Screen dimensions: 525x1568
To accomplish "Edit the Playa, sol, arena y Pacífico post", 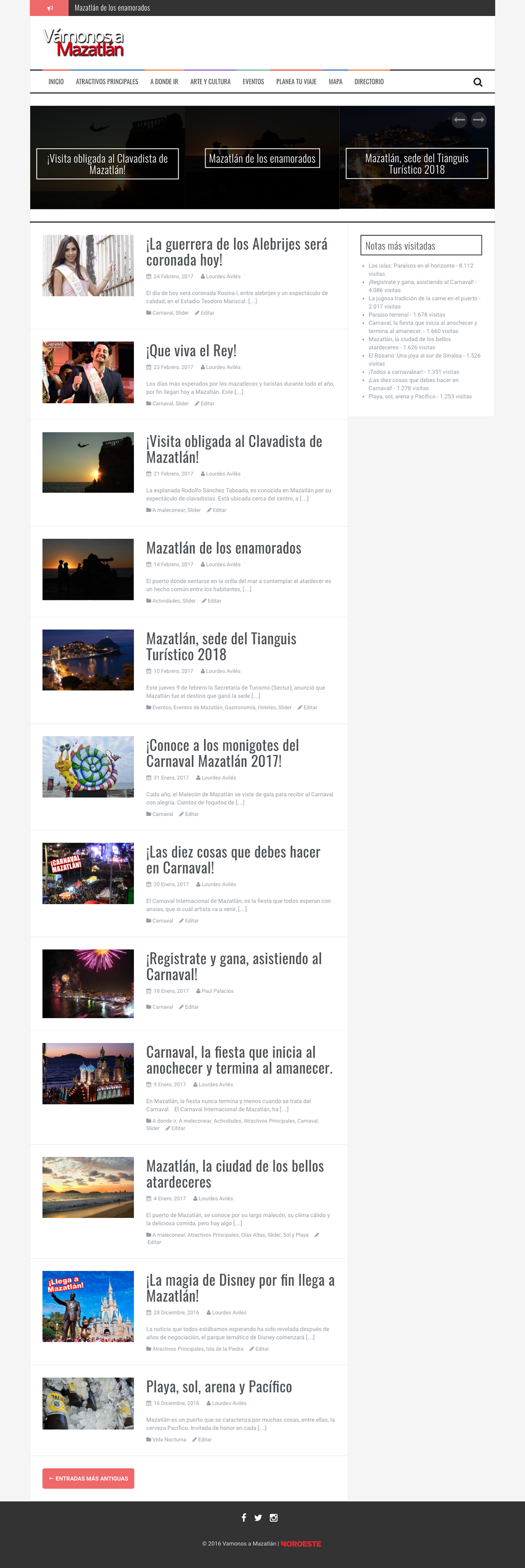I will [x=205, y=1440].
